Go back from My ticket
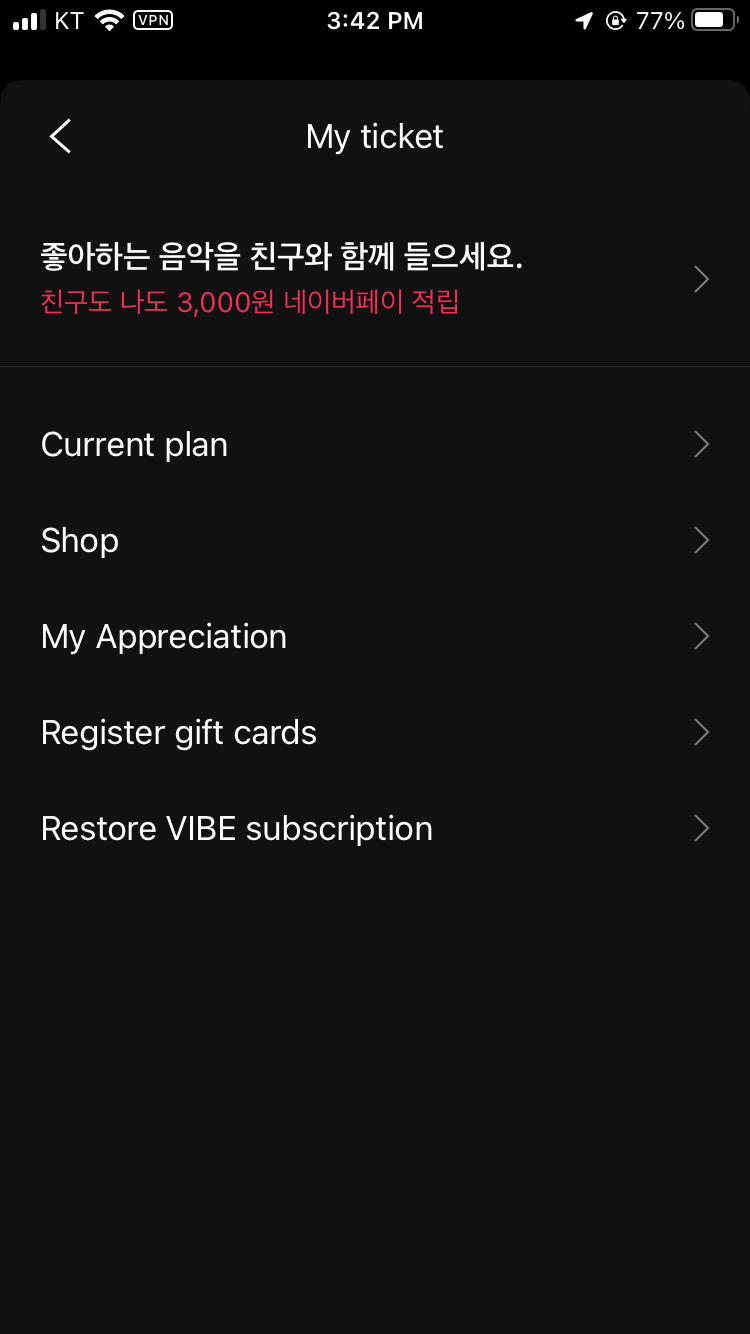 point(60,136)
